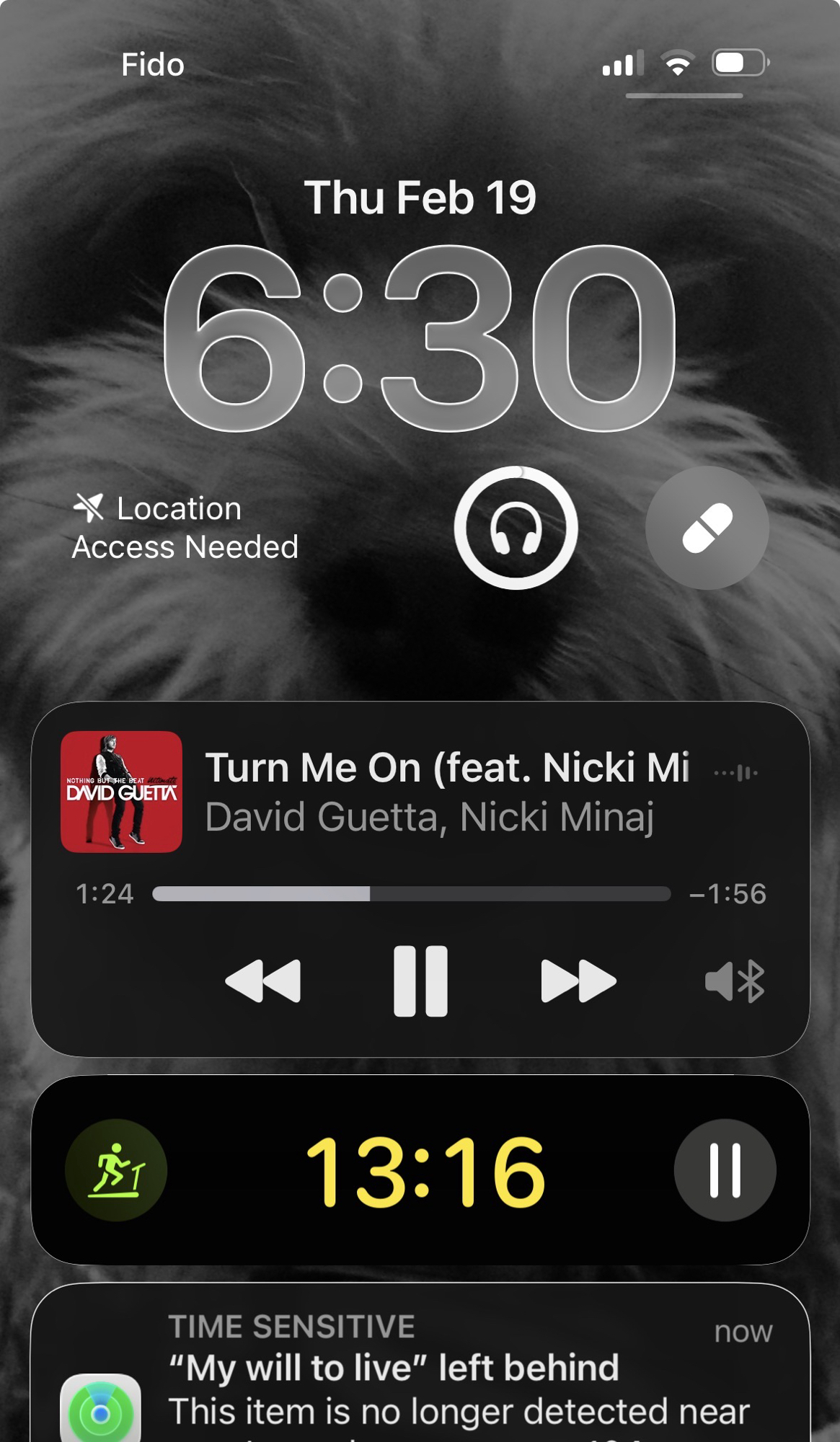Screen dimensions: 840x1442
Task: Open the treadmill workout icon
Action: click(x=116, y=1169)
